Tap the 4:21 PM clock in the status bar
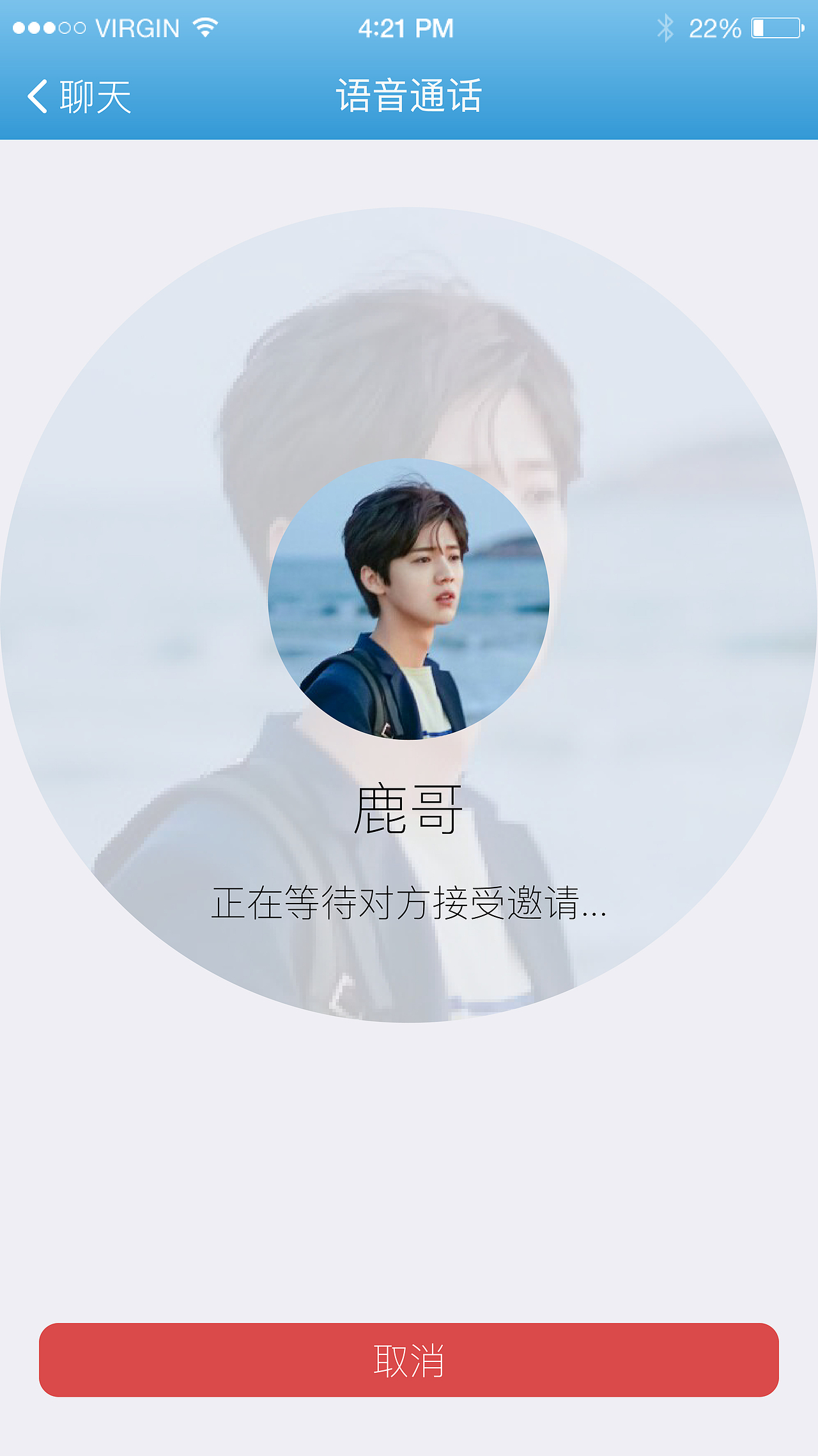 click(x=406, y=27)
